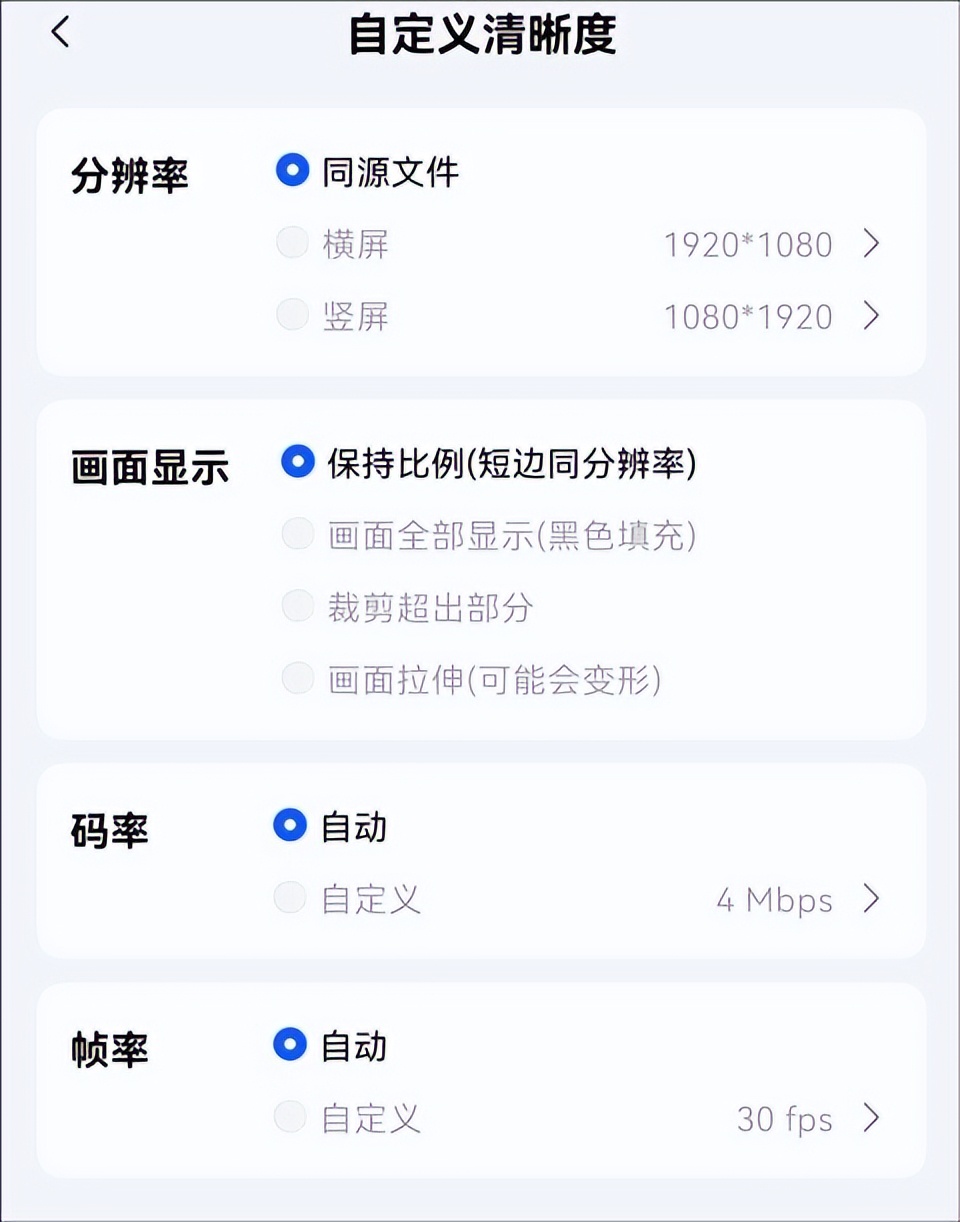Tap the back arrow to exit settings

tap(60, 32)
